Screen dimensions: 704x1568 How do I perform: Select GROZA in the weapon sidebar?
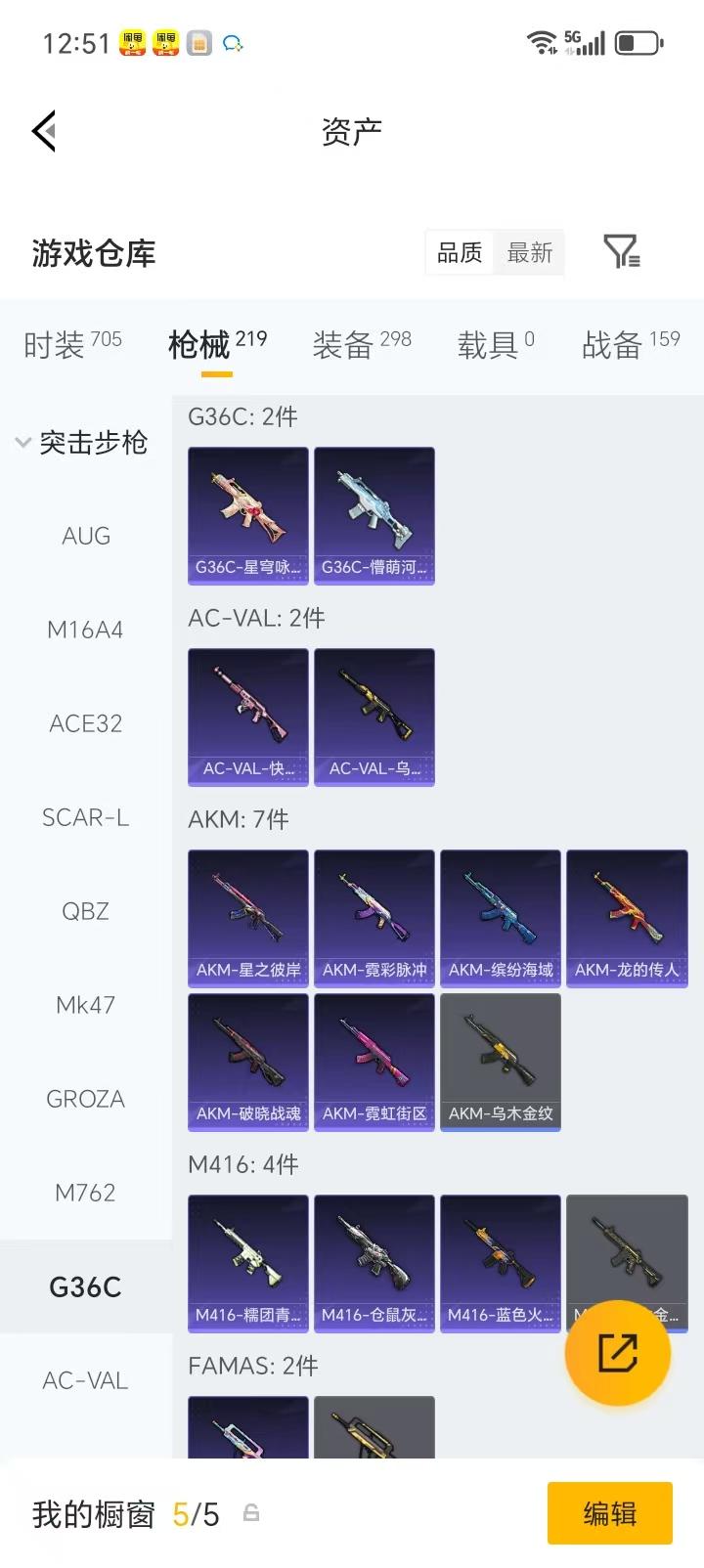click(85, 1099)
